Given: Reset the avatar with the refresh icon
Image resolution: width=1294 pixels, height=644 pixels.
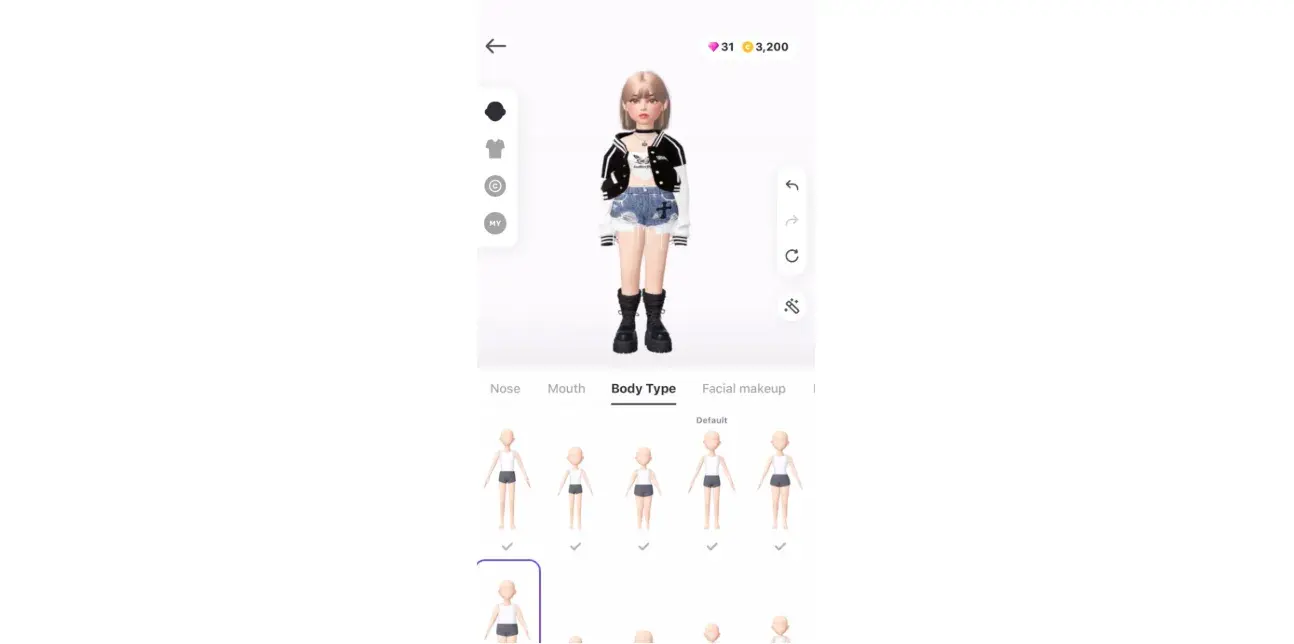Looking at the screenshot, I should pyautogui.click(x=792, y=256).
